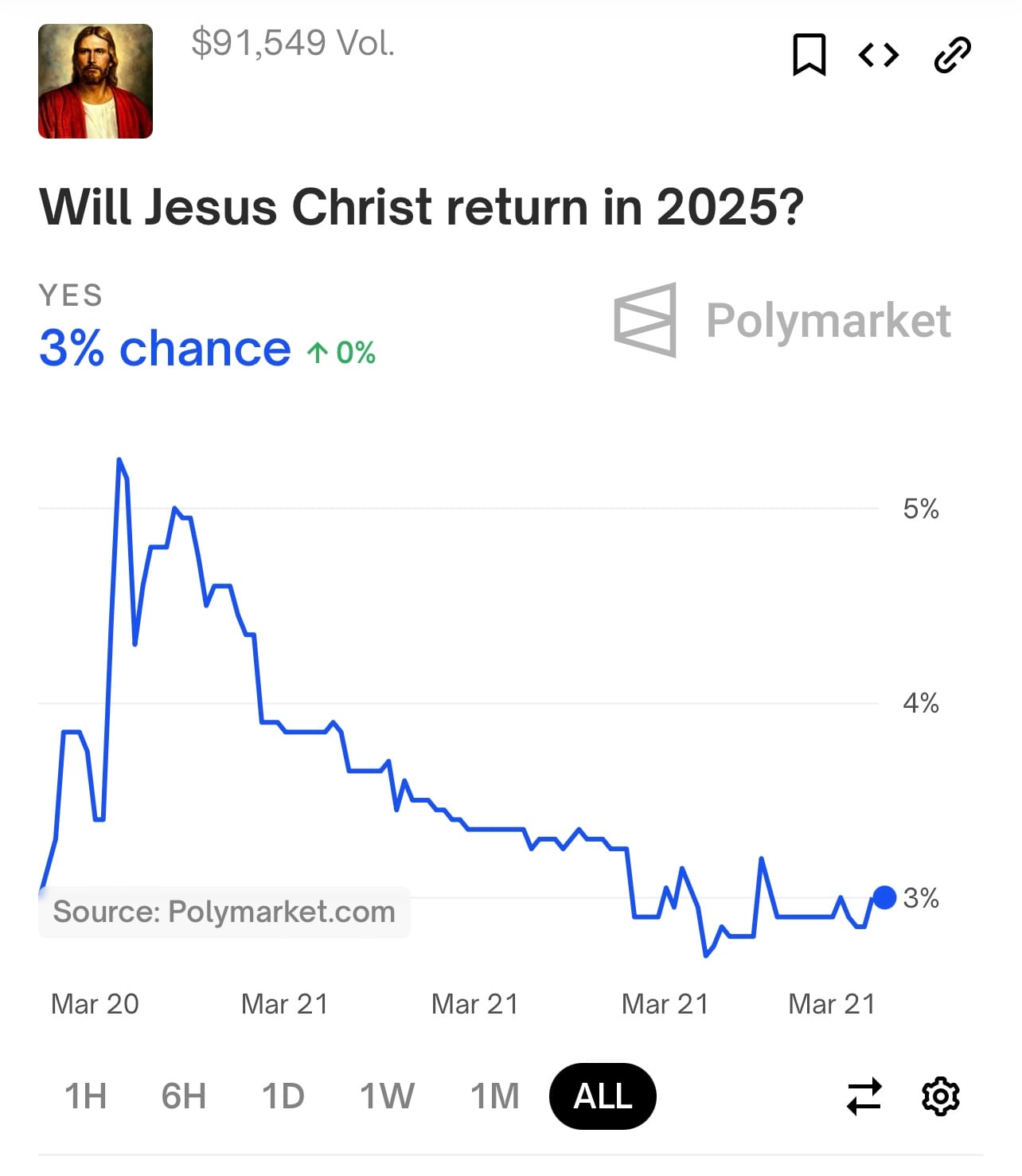
Task: Open chart settings gear
Action: (940, 1096)
